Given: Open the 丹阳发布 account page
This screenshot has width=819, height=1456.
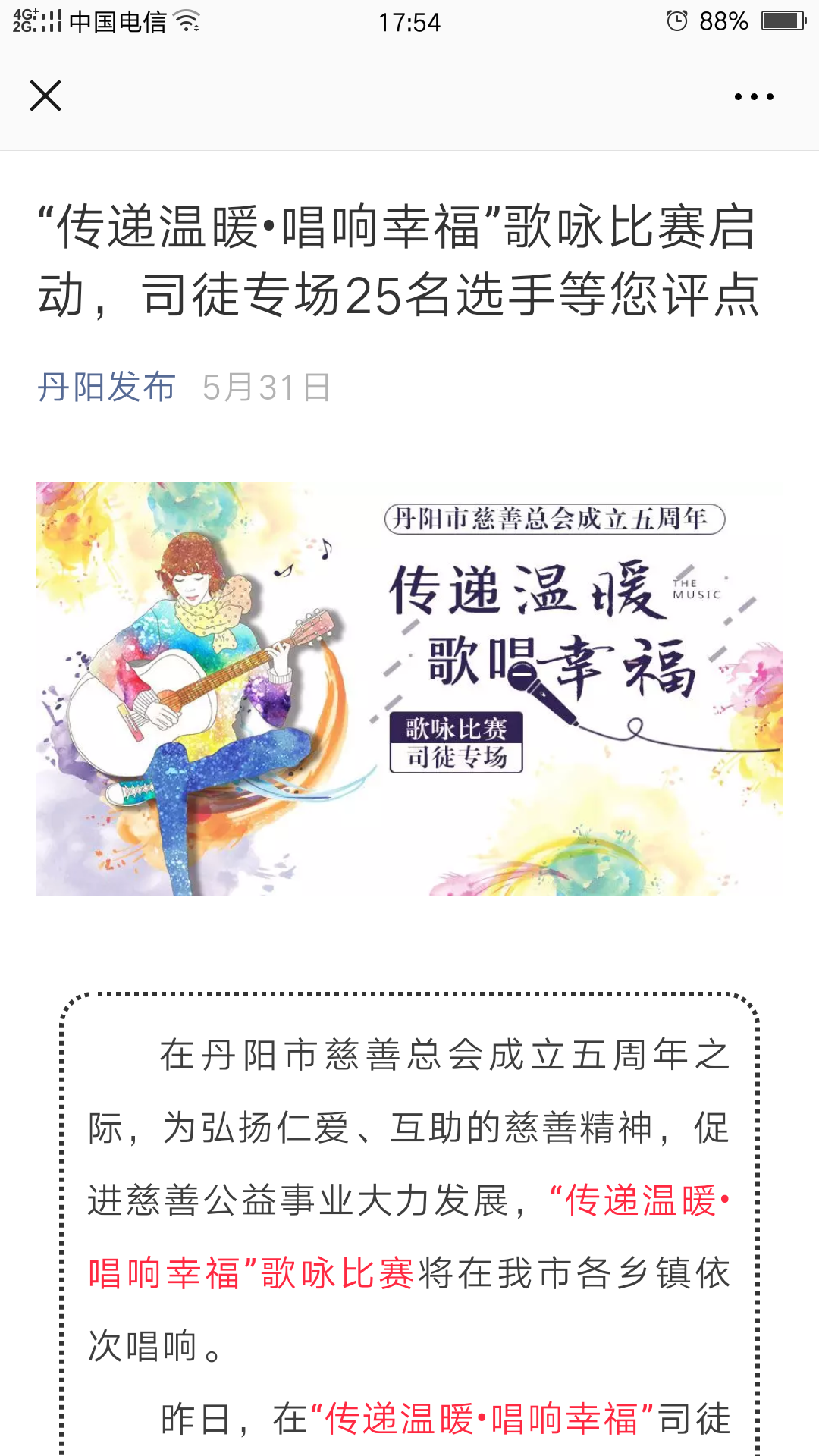Looking at the screenshot, I should point(106,388).
